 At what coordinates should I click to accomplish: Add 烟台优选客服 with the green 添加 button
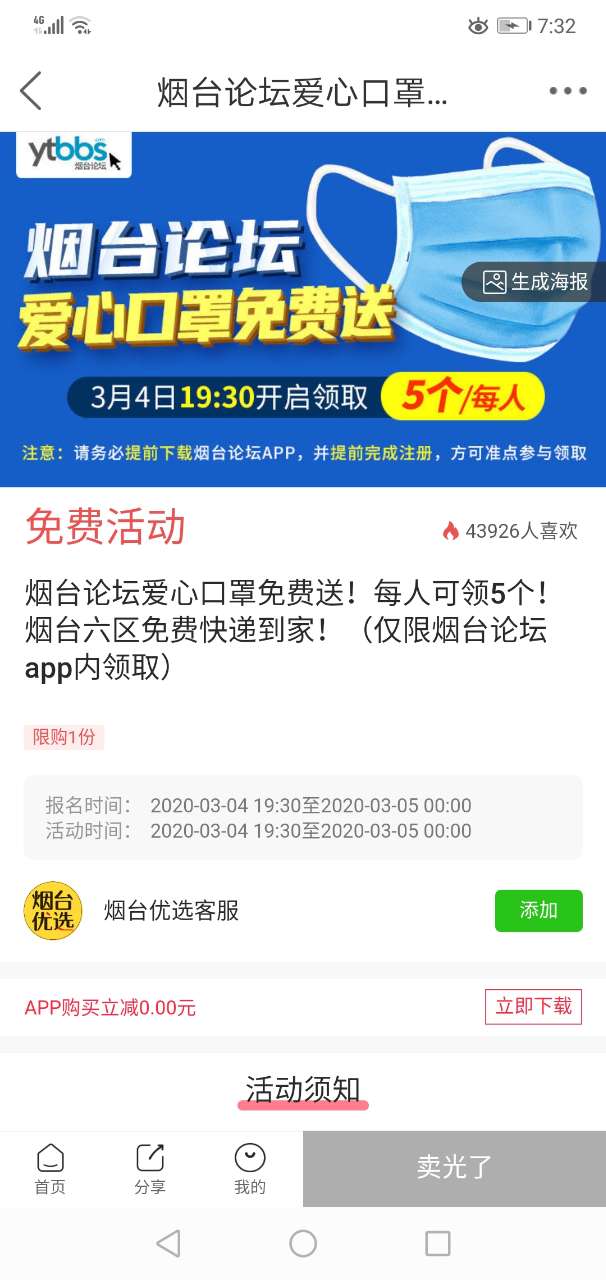click(x=538, y=910)
